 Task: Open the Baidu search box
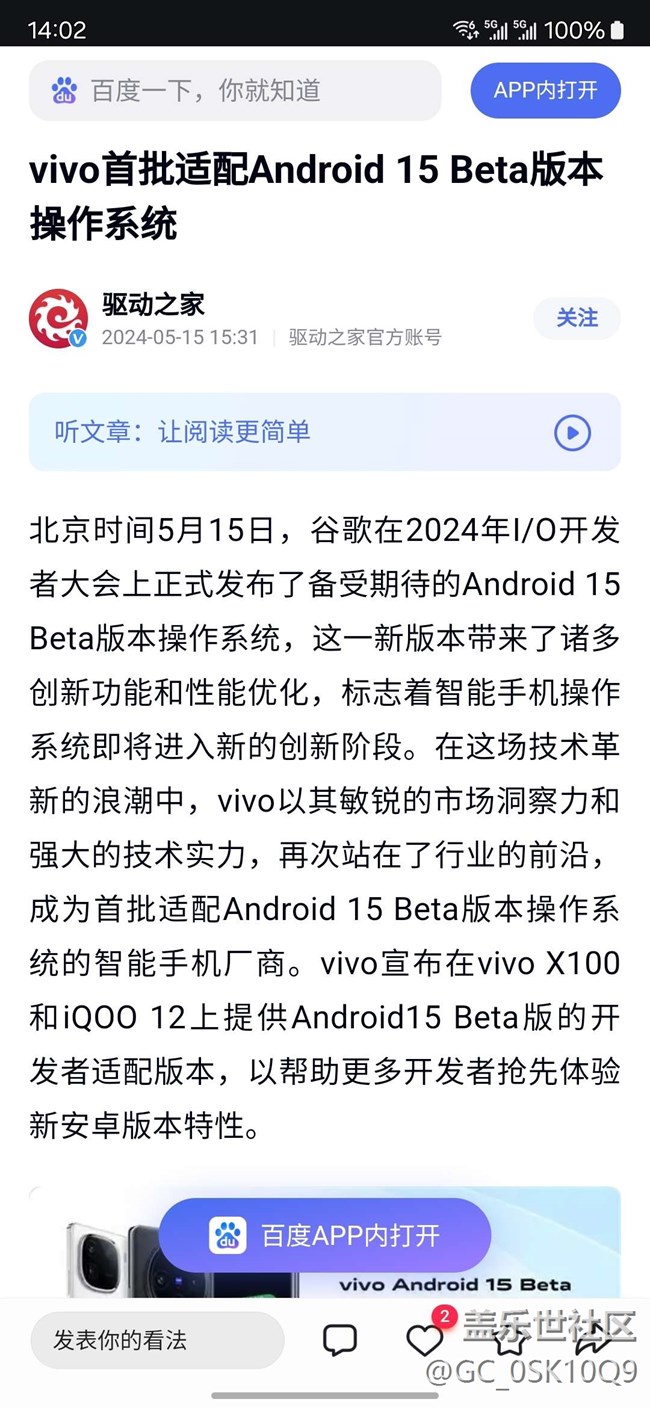click(235, 90)
